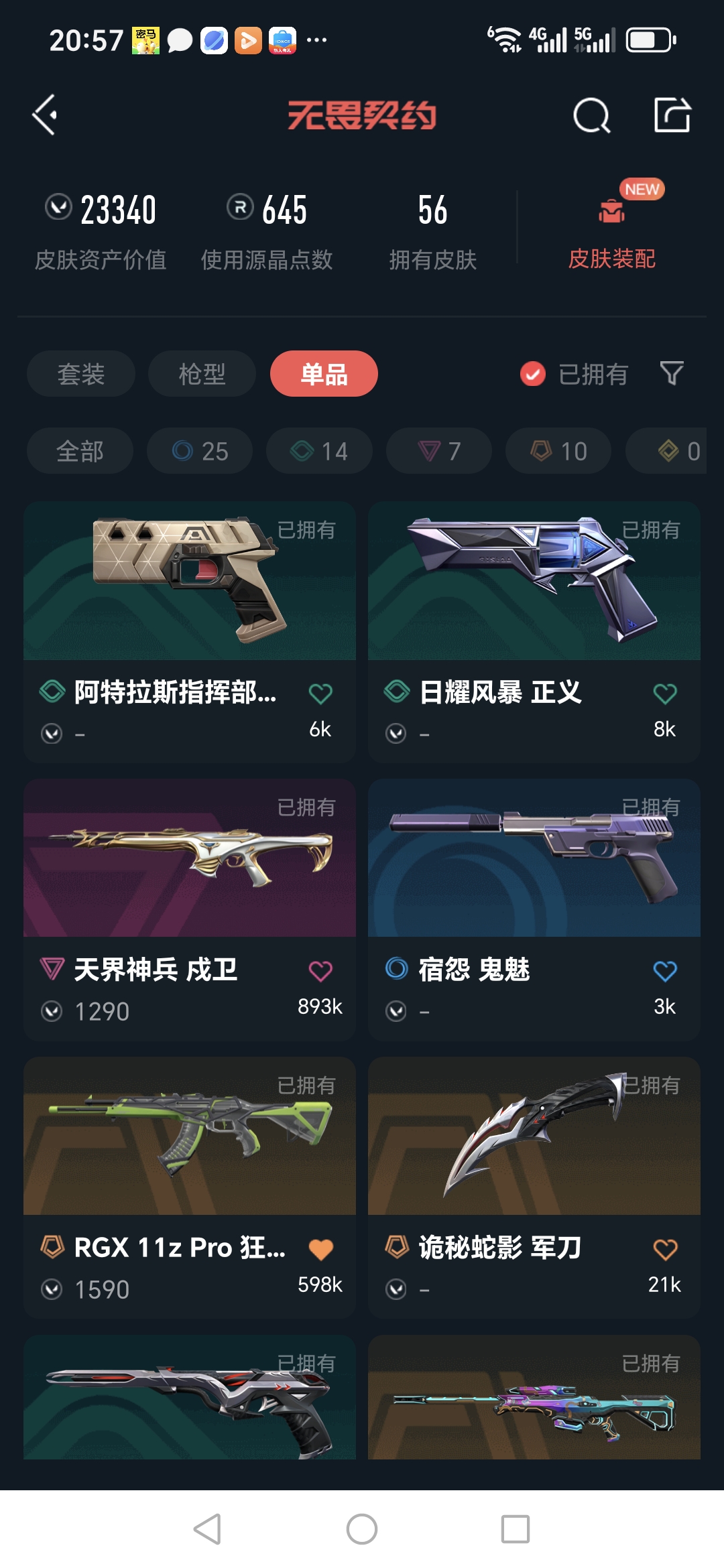
Task: Filter by pink tier chip showing 7
Action: (x=439, y=451)
